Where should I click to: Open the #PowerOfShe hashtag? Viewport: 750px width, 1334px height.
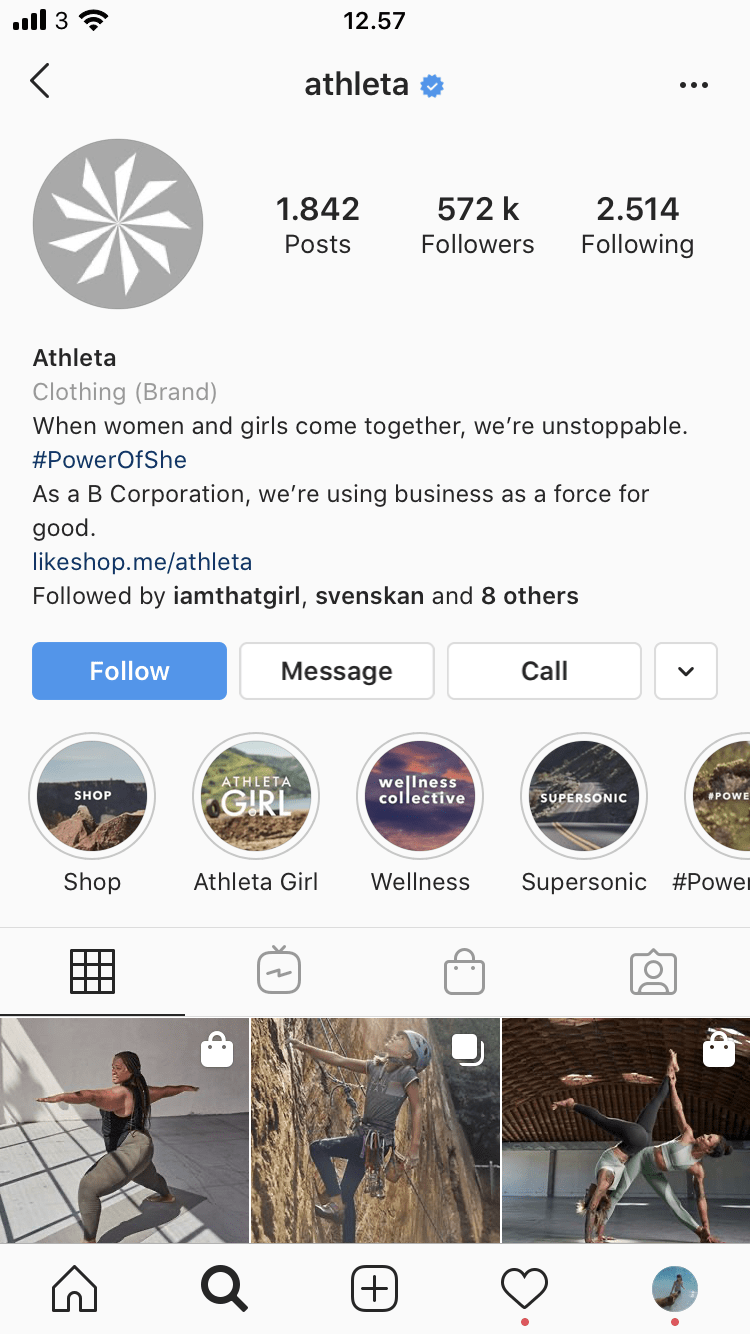point(110,460)
